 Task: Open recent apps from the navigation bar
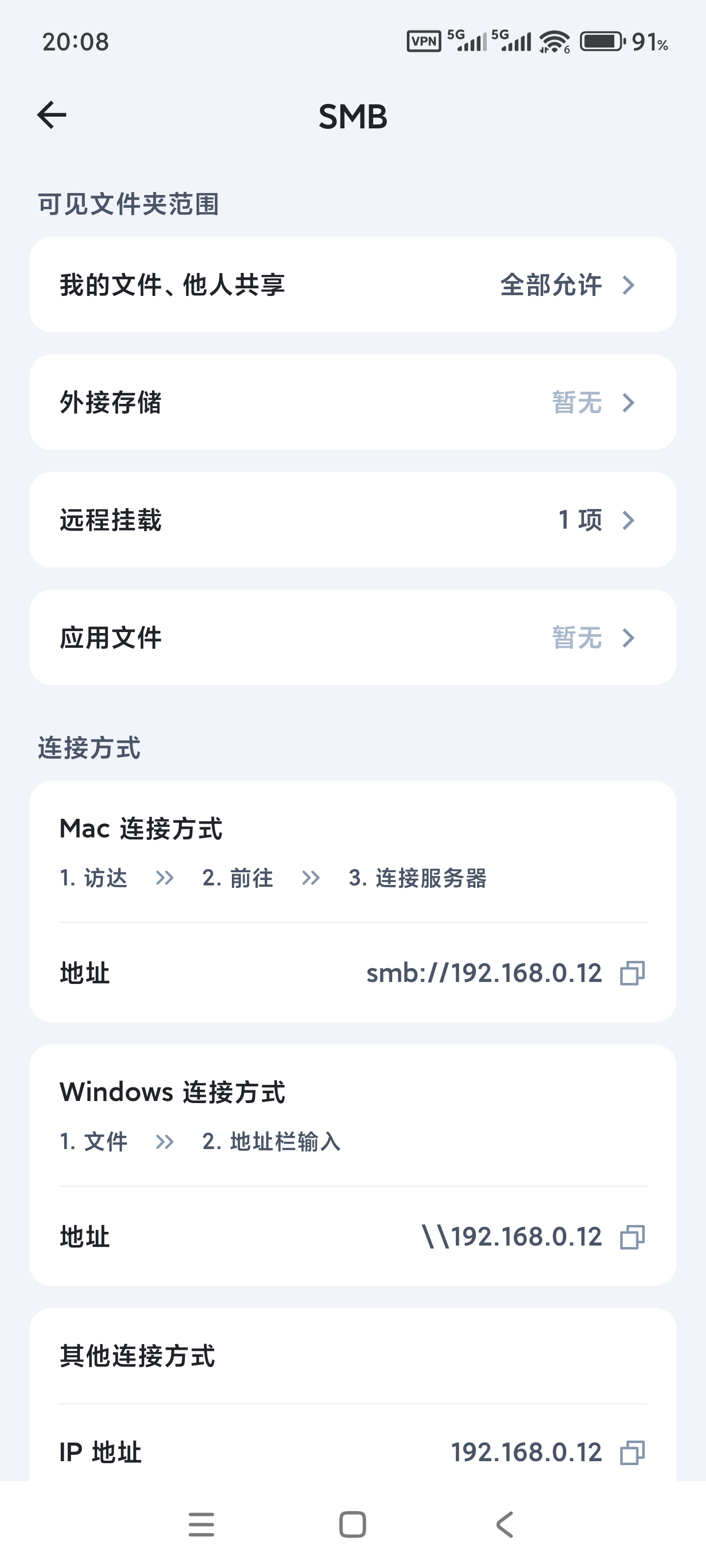click(201, 1524)
